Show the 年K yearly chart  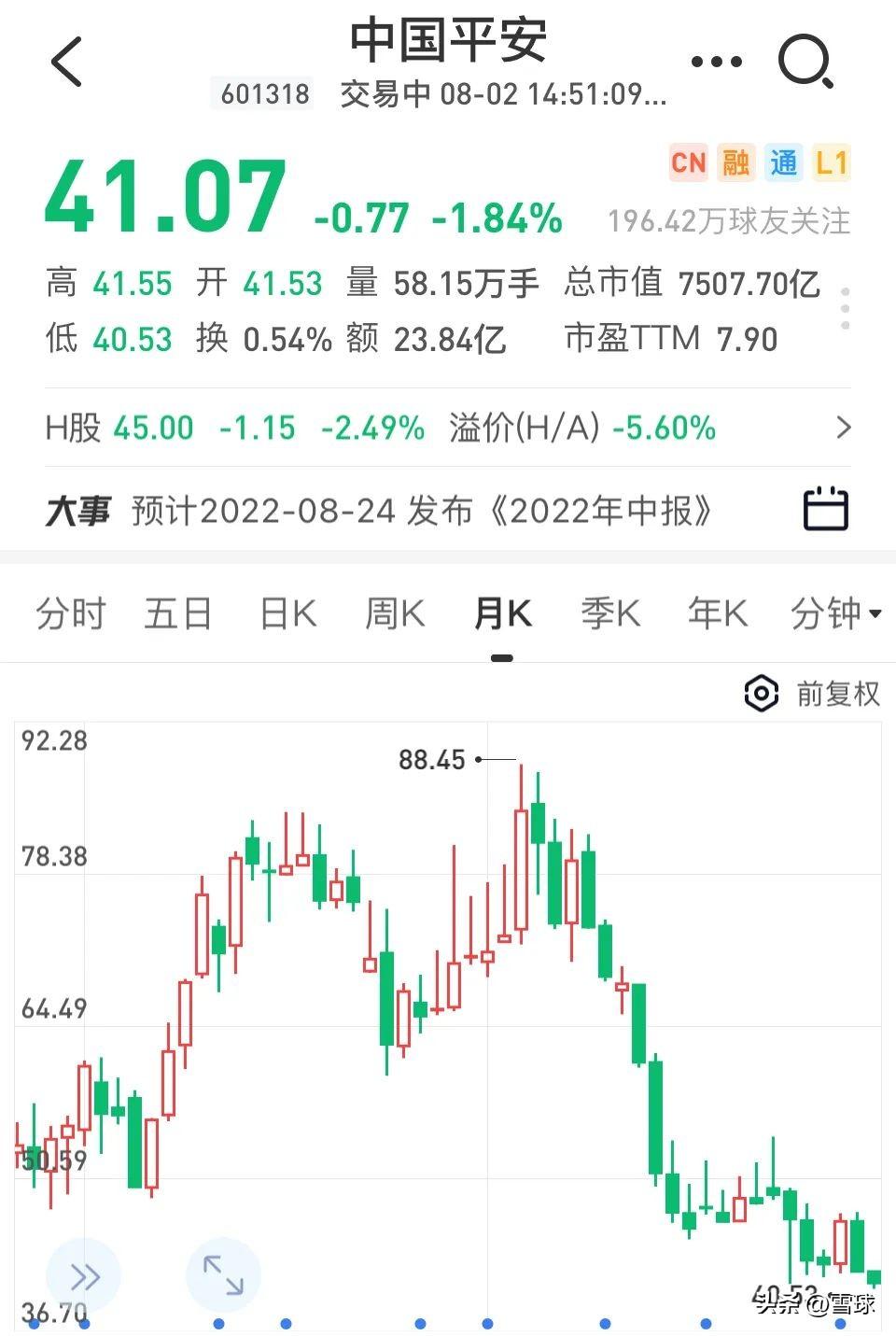tap(717, 614)
